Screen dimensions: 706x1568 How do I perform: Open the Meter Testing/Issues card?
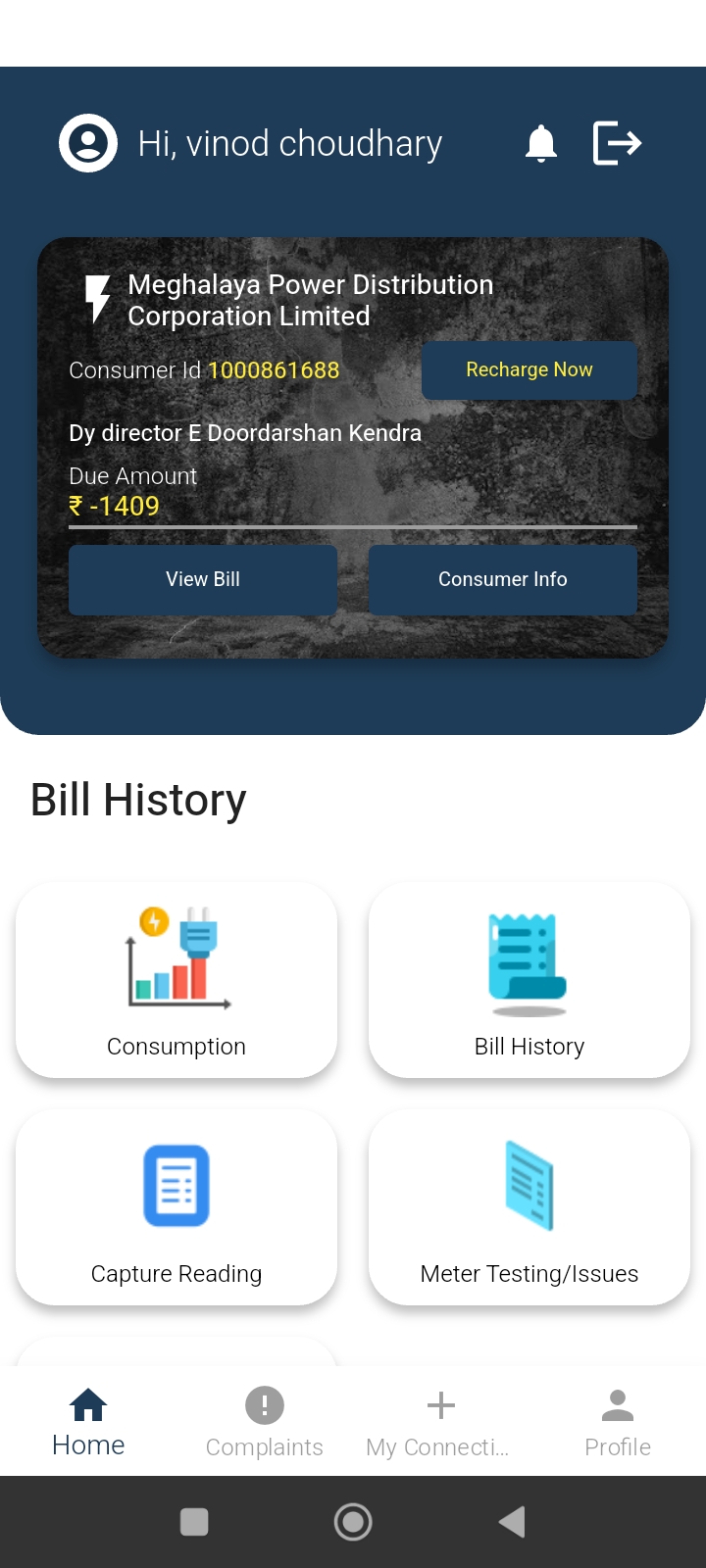529,1207
